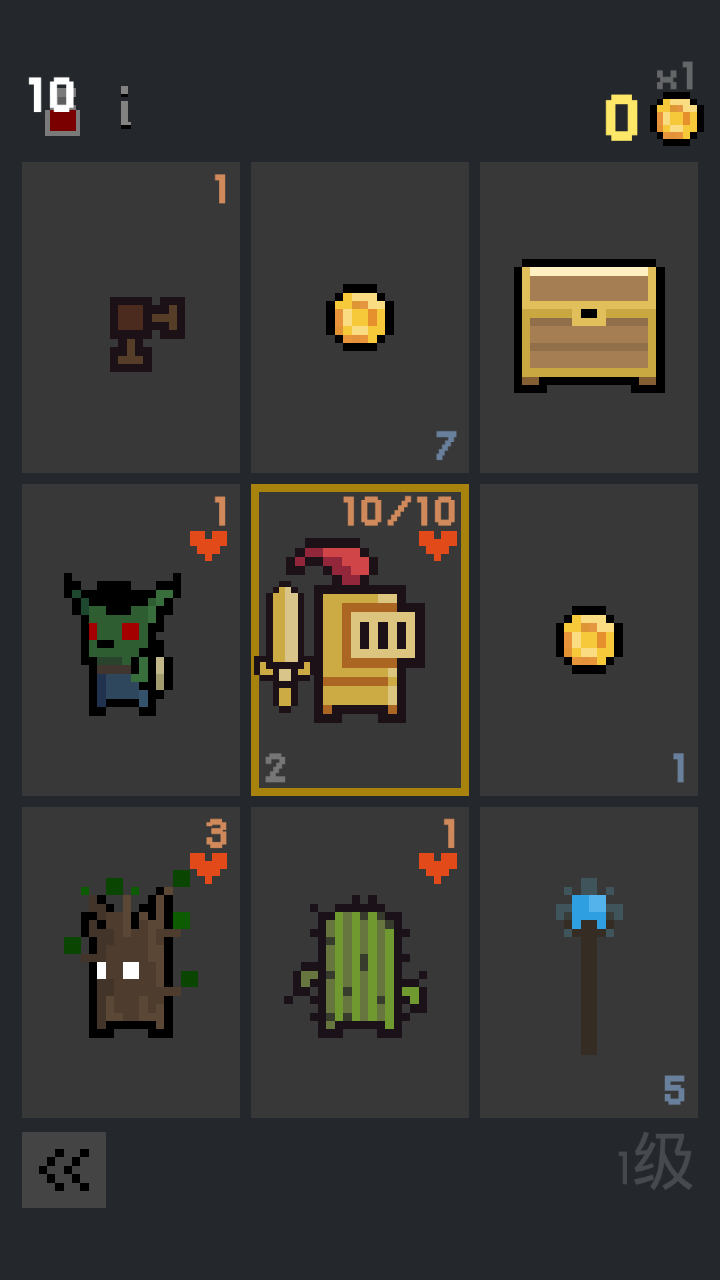Attack the tree stump monster card
The height and width of the screenshot is (1280, 720).
pyautogui.click(x=130, y=962)
